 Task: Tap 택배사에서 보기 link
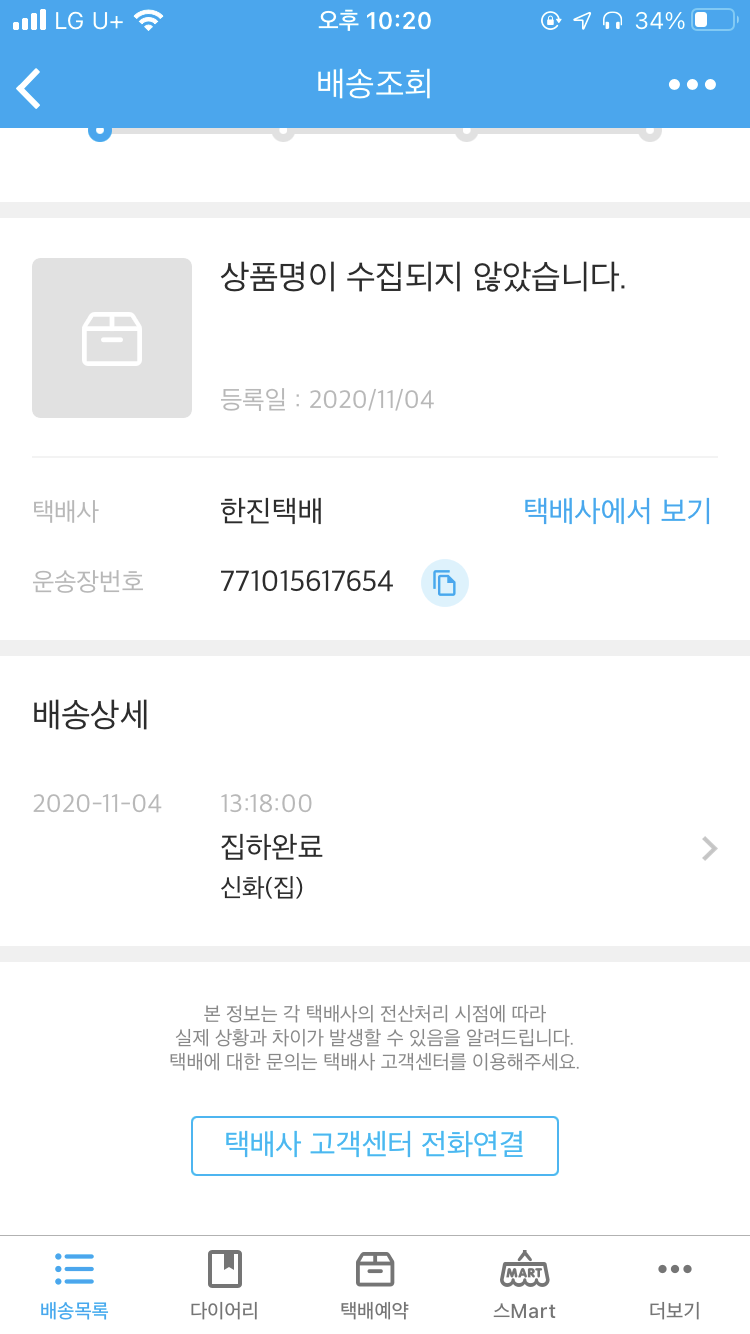(x=617, y=511)
